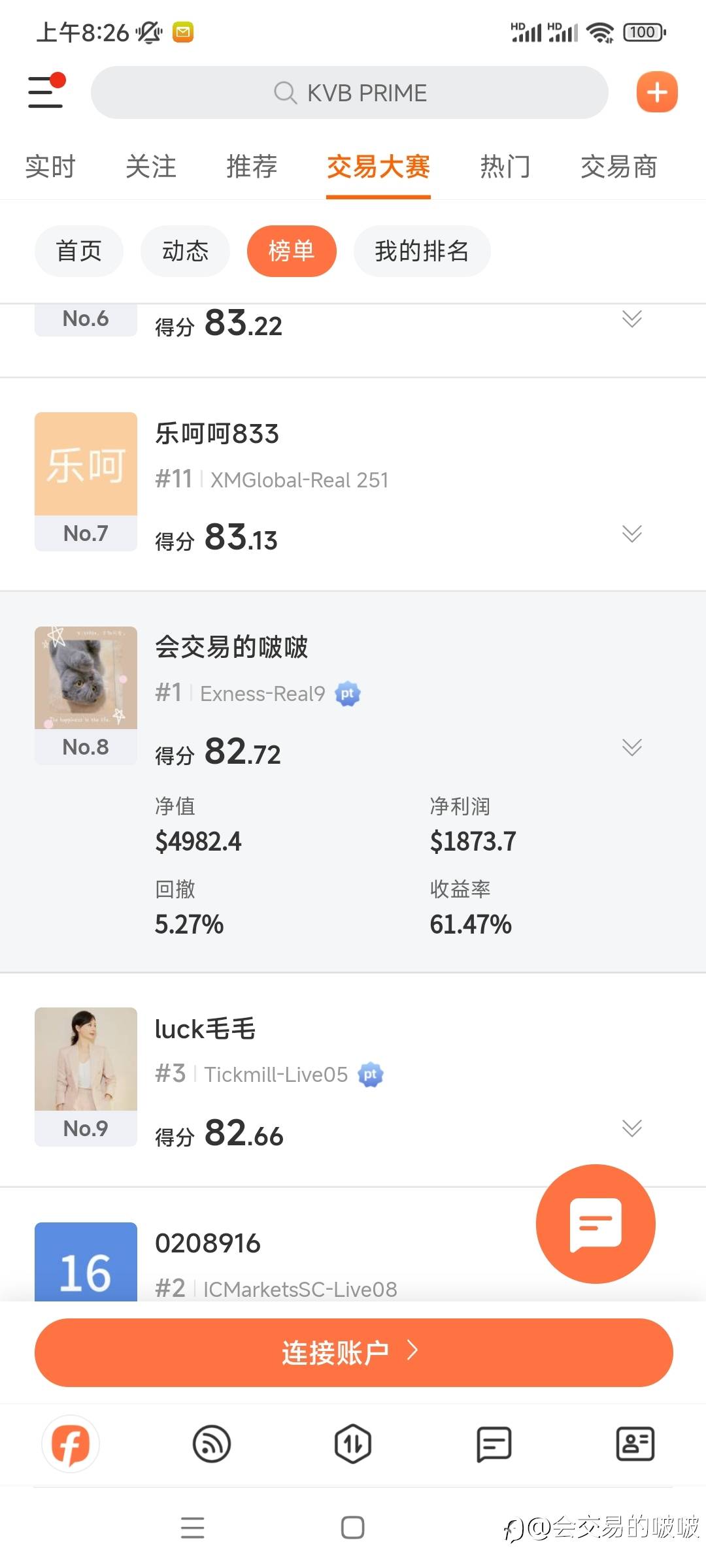Expand details for 乐呵呵833 ranked No.7

631,534
